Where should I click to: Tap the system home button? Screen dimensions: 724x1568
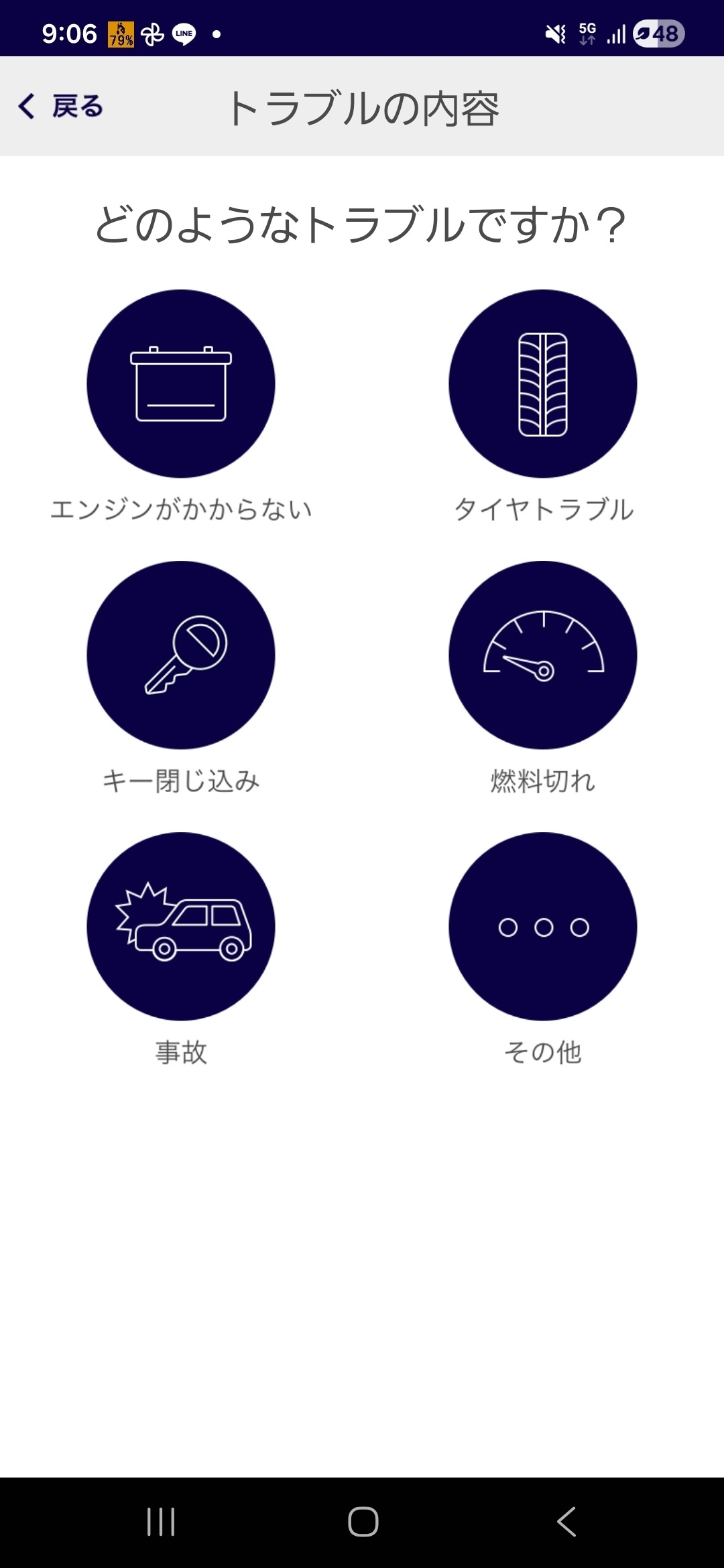tap(363, 1521)
